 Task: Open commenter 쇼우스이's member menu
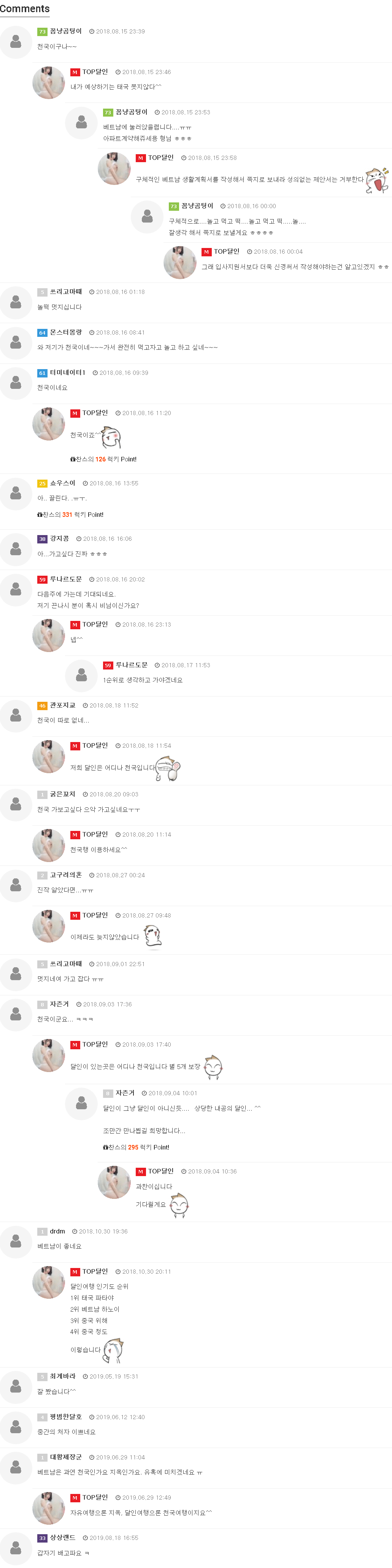coord(62,483)
